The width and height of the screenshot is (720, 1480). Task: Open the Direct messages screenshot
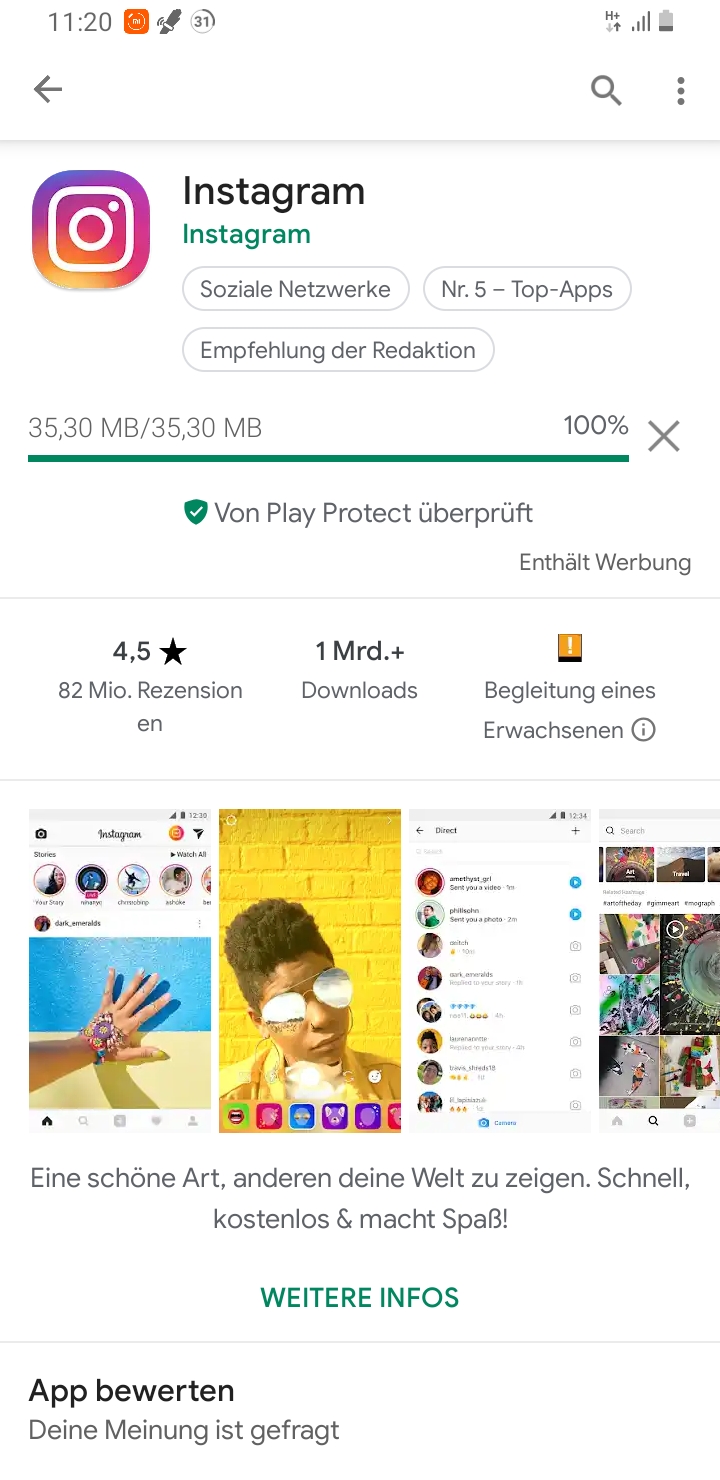(x=500, y=970)
